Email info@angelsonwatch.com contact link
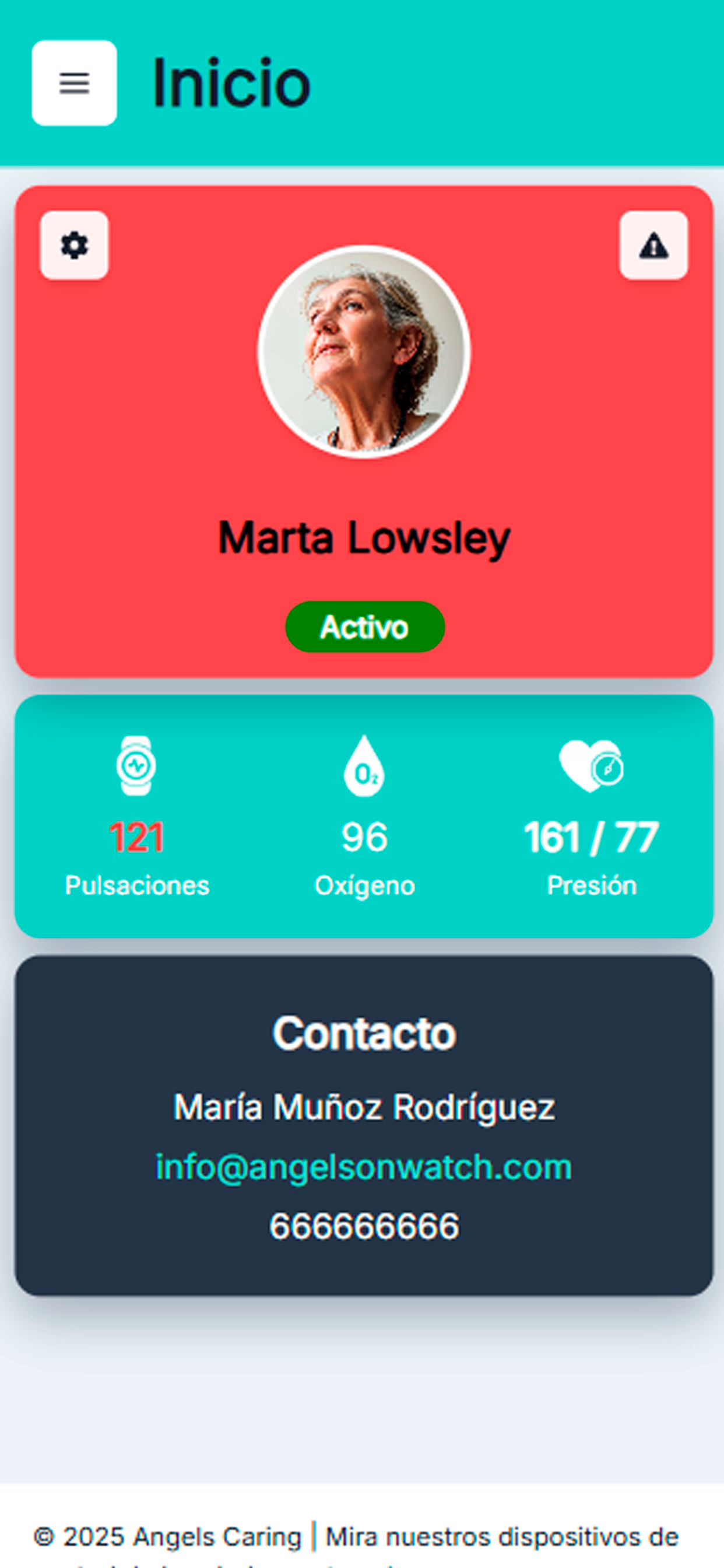Screen dimensions: 724x1568 [364, 1167]
